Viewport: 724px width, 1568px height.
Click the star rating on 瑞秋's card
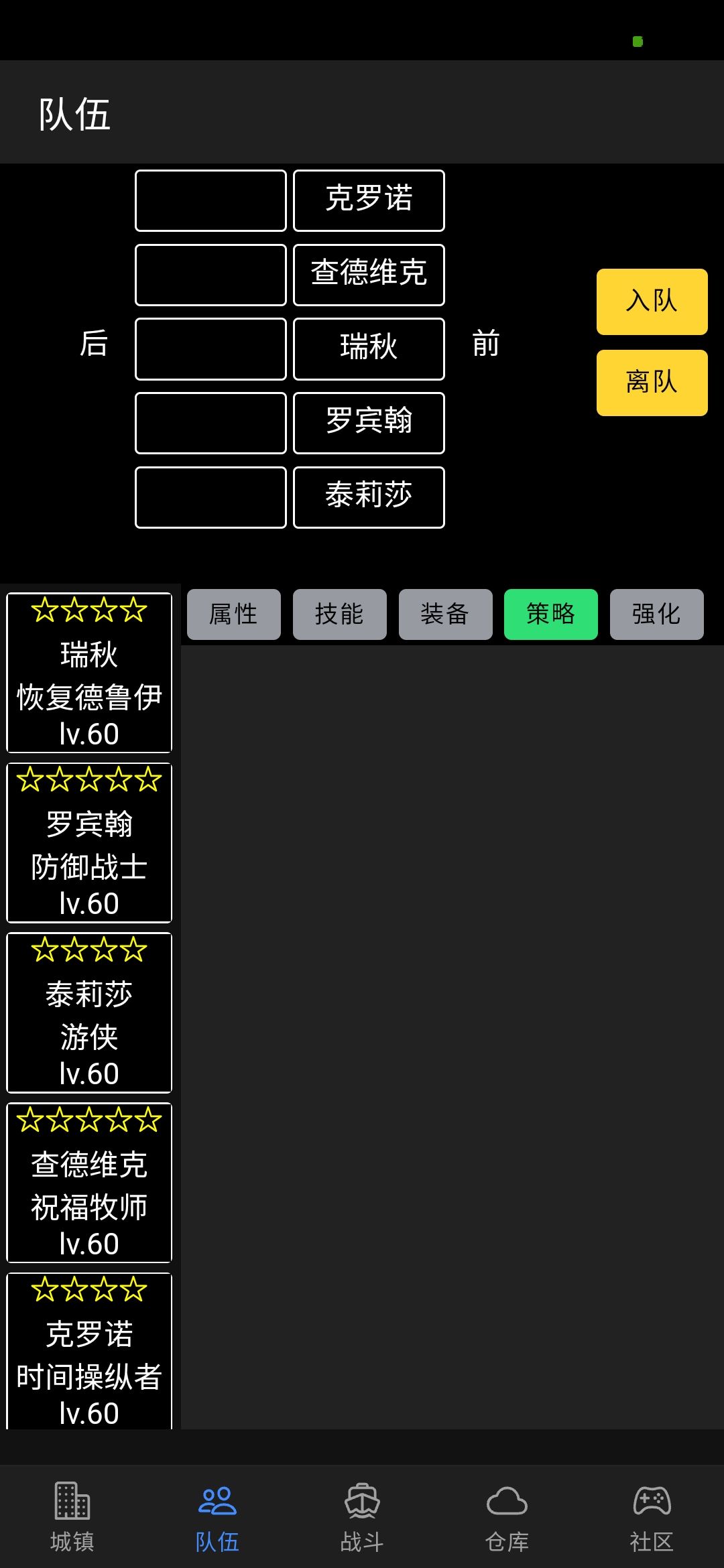coord(89,611)
